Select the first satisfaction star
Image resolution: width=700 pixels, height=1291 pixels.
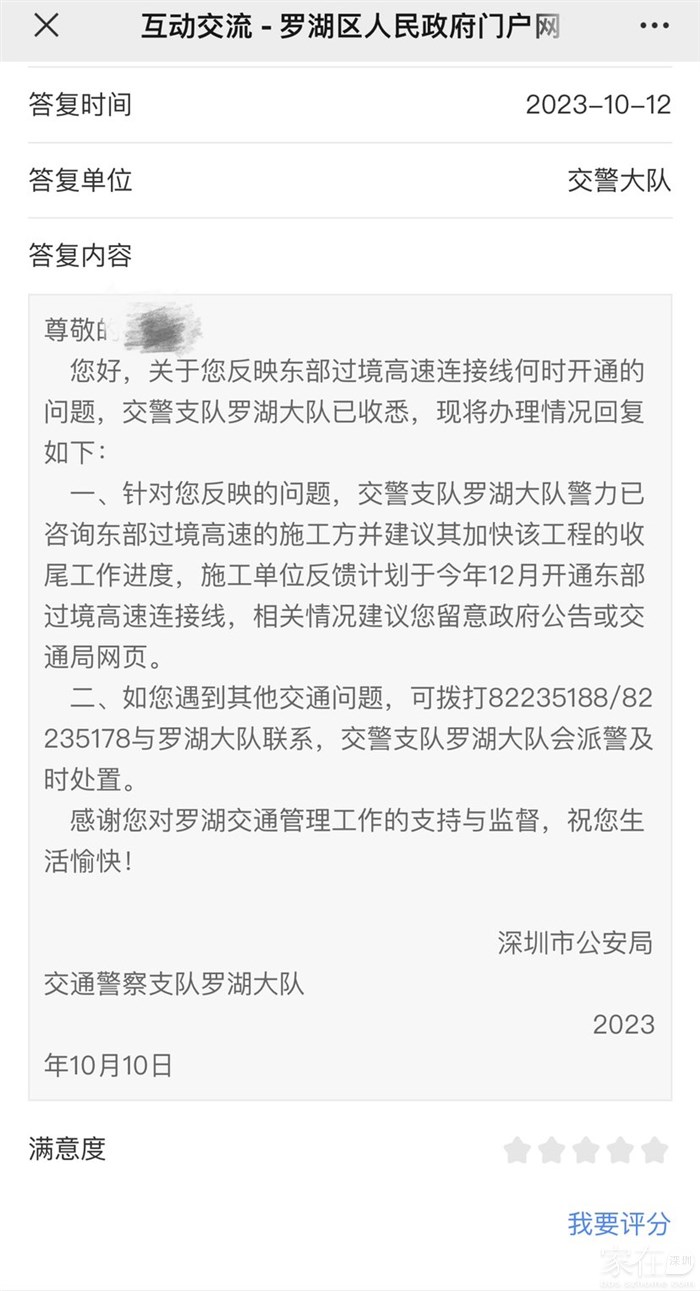[516, 1150]
